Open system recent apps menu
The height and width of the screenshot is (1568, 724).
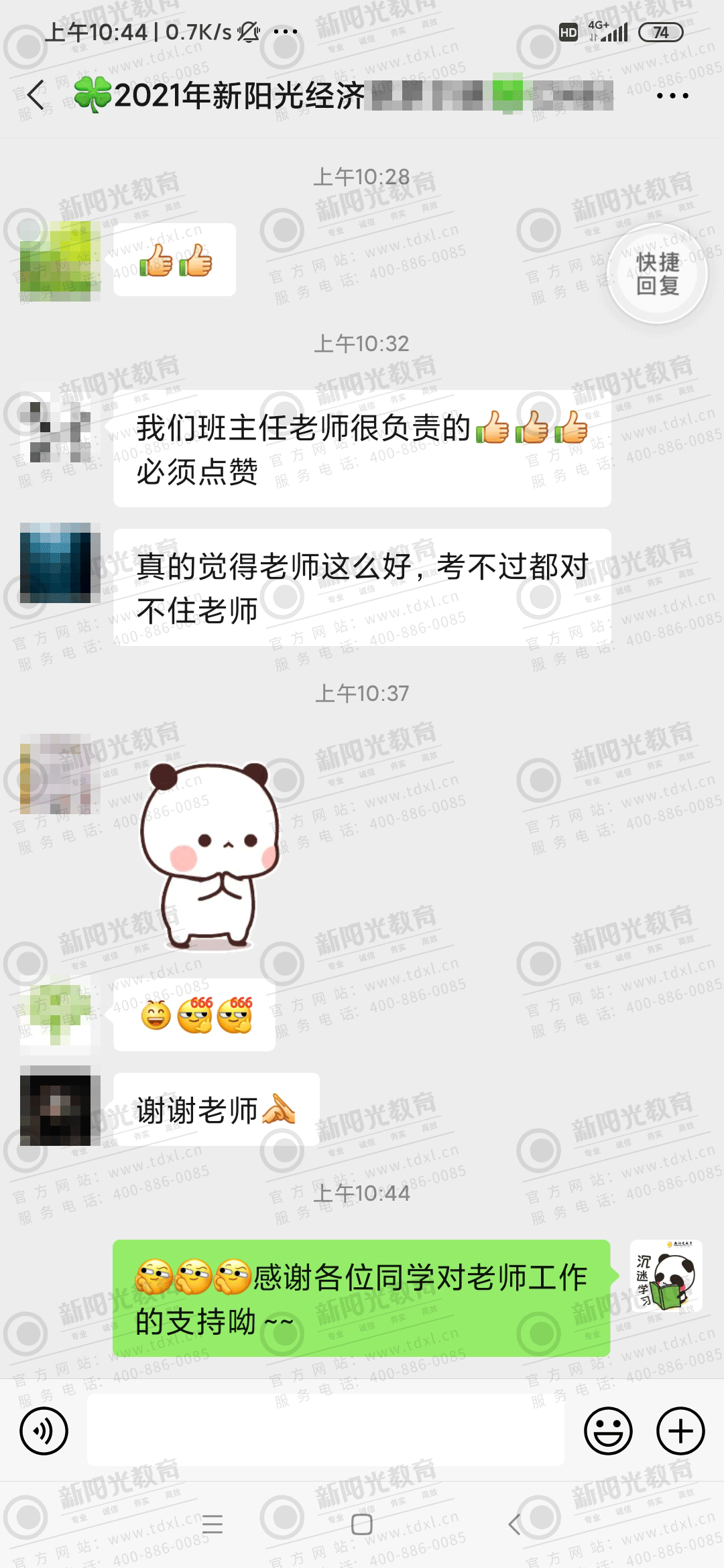pos(213,1524)
